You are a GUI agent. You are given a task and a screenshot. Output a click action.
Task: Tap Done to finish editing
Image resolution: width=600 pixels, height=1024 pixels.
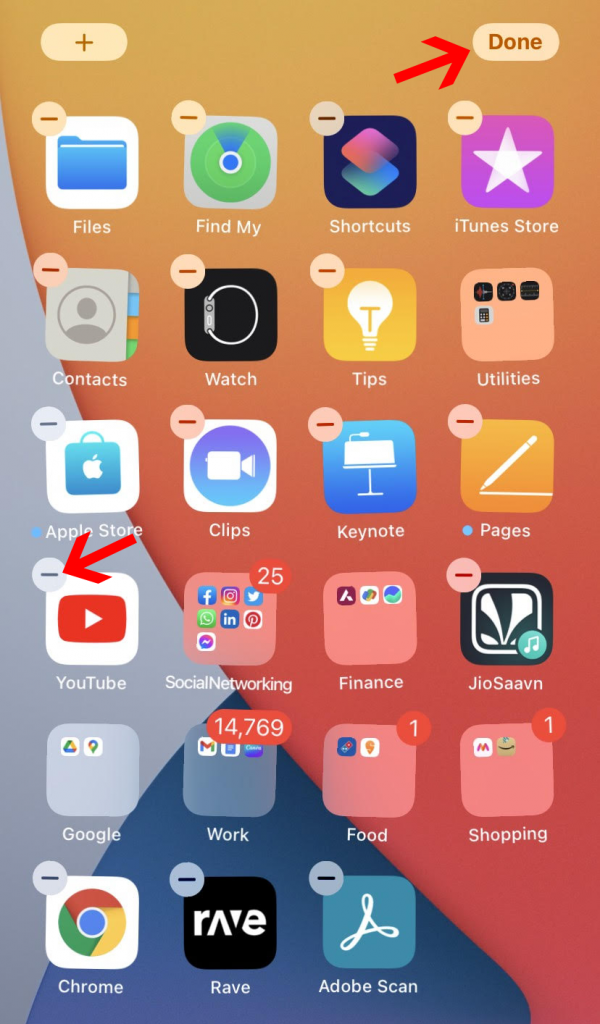[515, 42]
